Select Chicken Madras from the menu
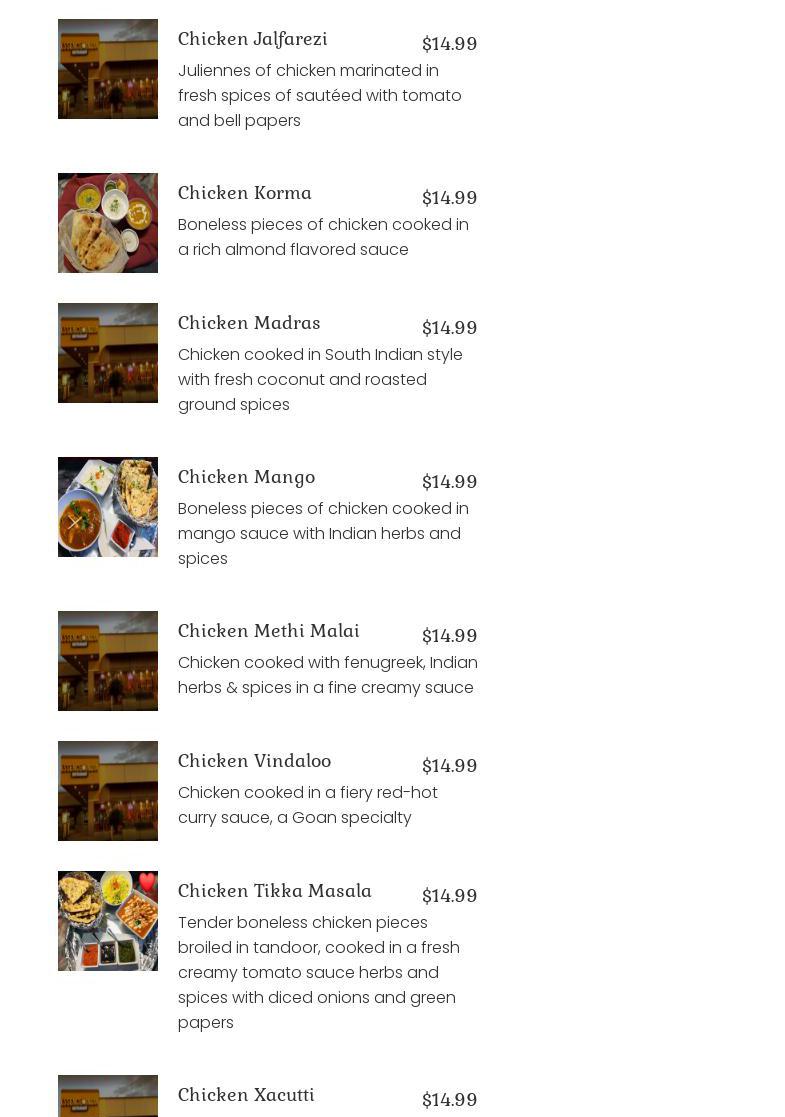 click(249, 323)
